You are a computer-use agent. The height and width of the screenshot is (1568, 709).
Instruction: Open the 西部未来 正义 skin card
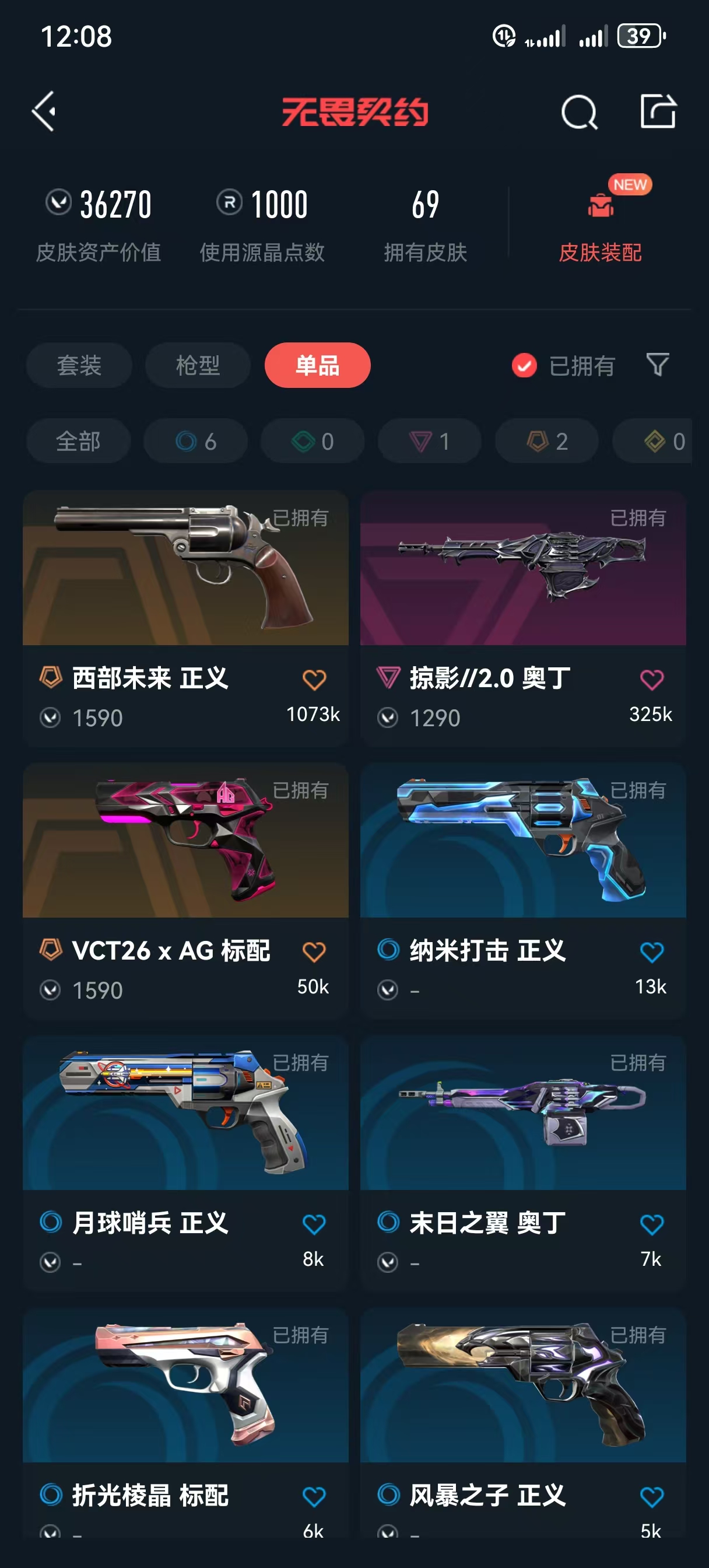(x=185, y=618)
